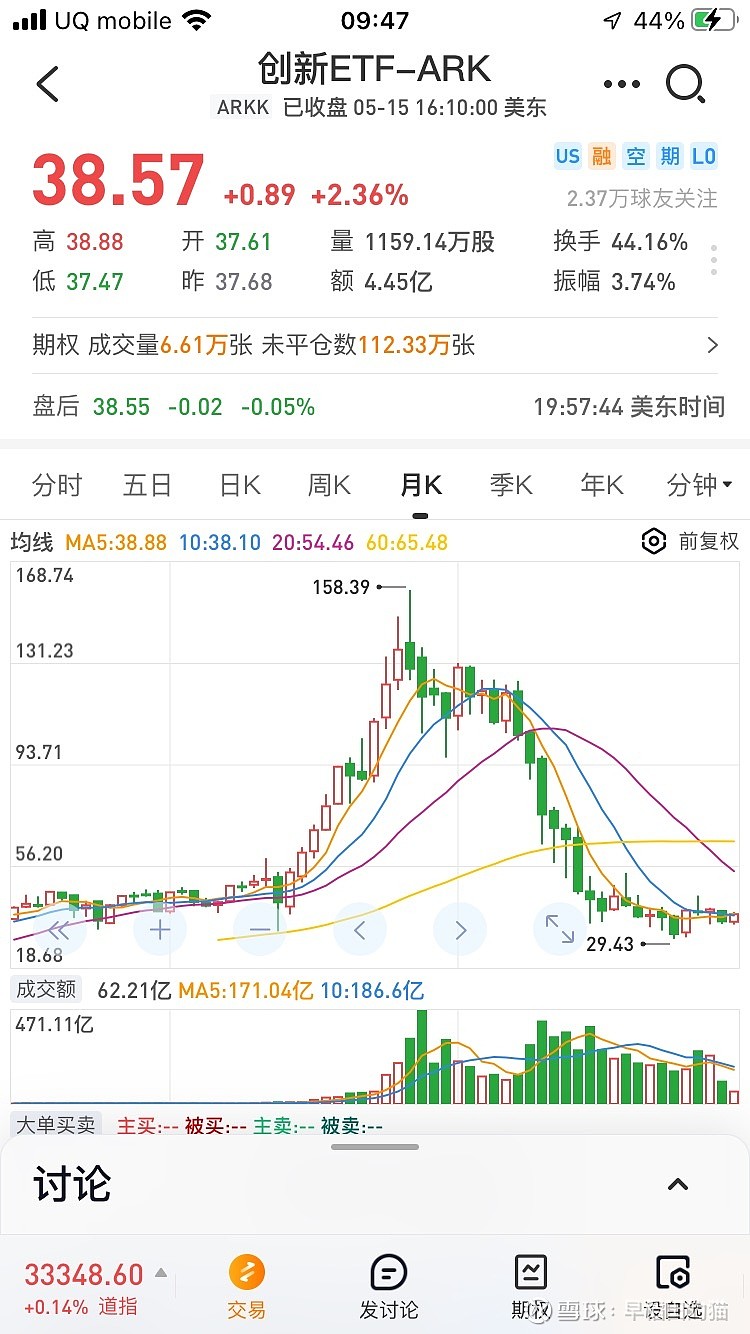Viewport: 750px width, 1334px height.
Task: Switch to the 季K chart tab
Action: pyautogui.click(x=511, y=486)
